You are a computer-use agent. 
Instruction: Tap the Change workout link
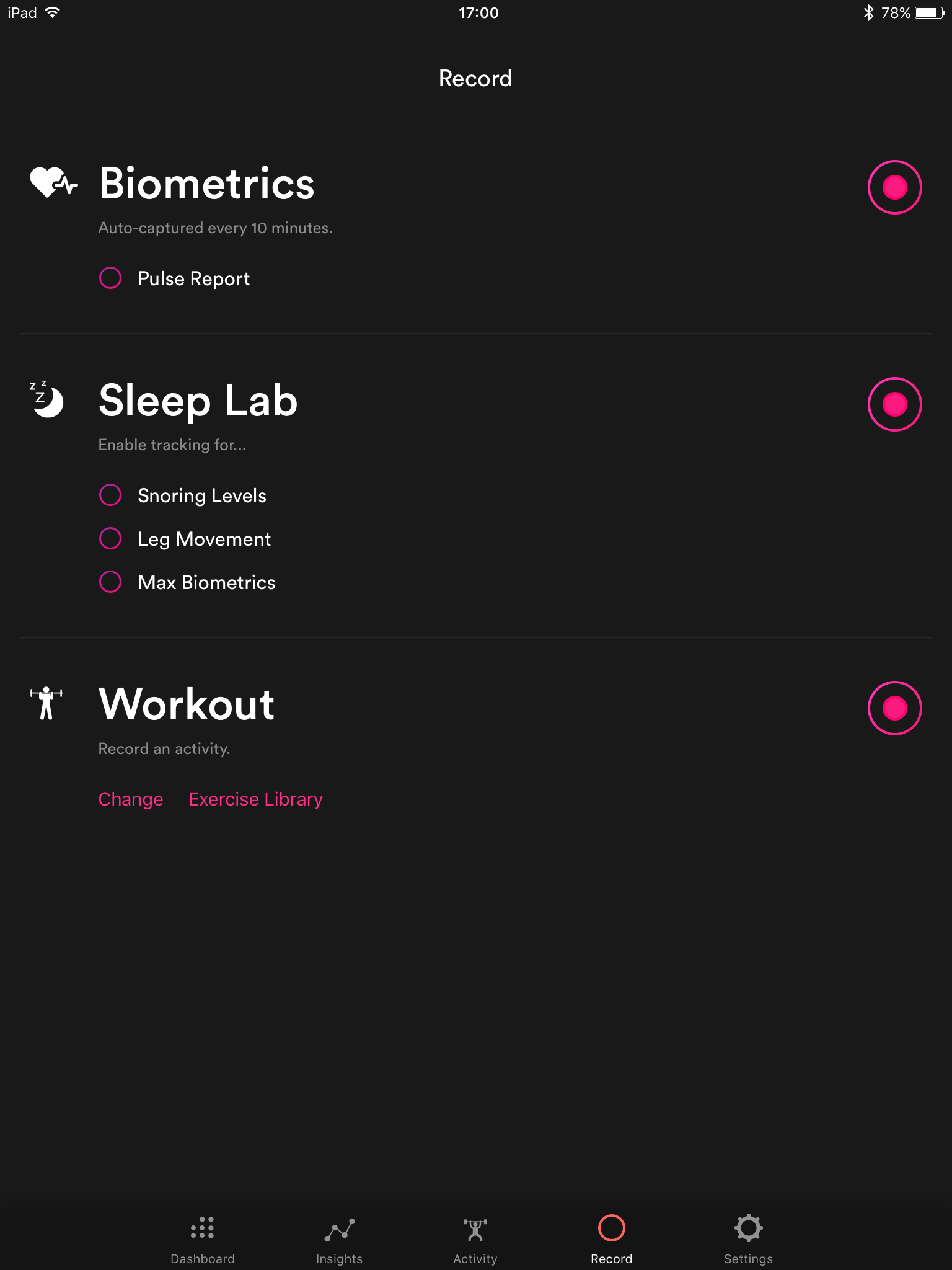131,799
